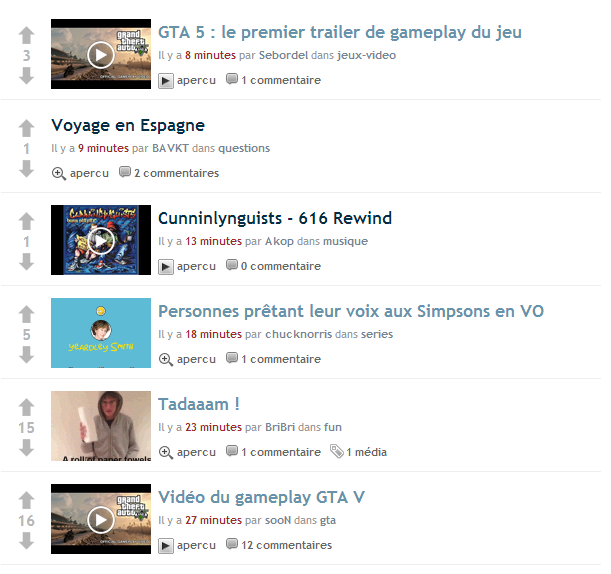Open the jeux-video category link
The height and width of the screenshot is (574, 611).
tap(366, 55)
